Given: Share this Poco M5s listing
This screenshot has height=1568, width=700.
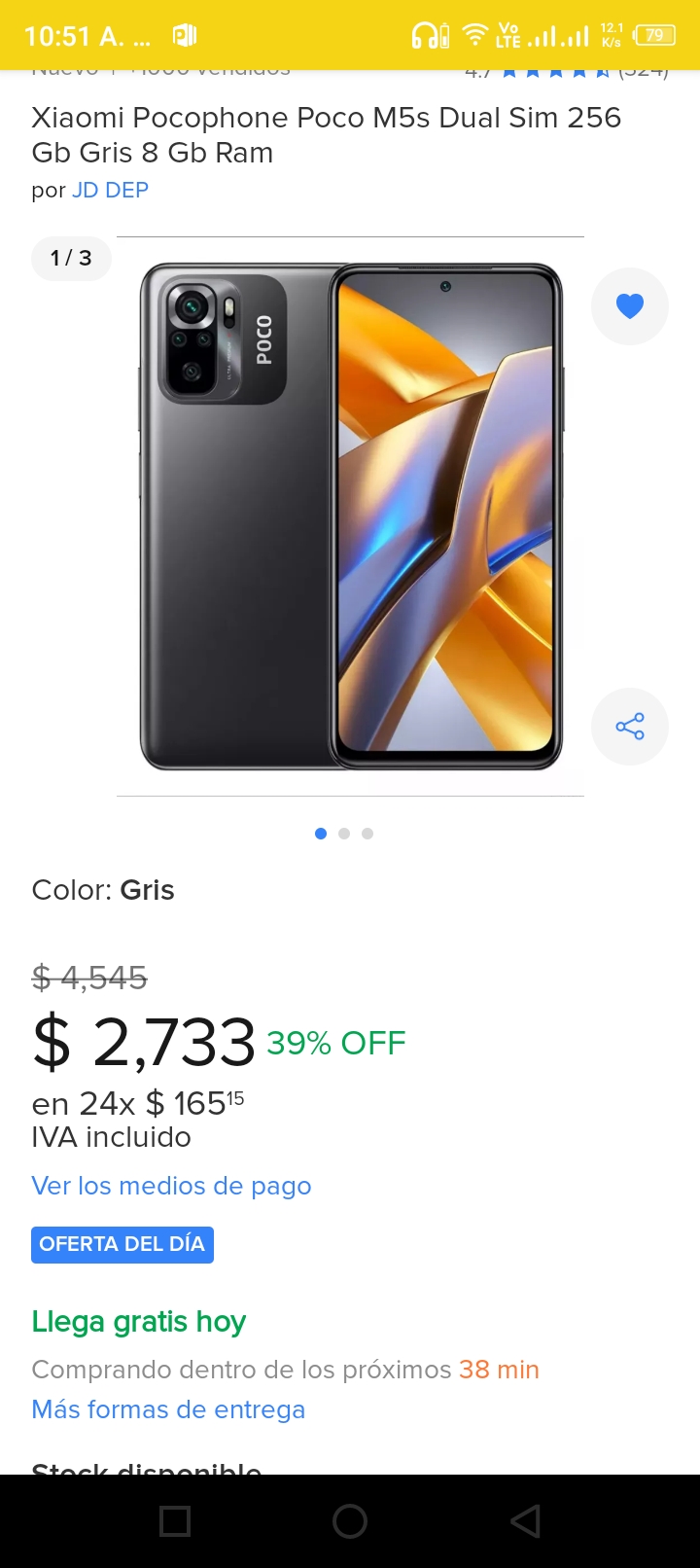Looking at the screenshot, I should point(630,727).
